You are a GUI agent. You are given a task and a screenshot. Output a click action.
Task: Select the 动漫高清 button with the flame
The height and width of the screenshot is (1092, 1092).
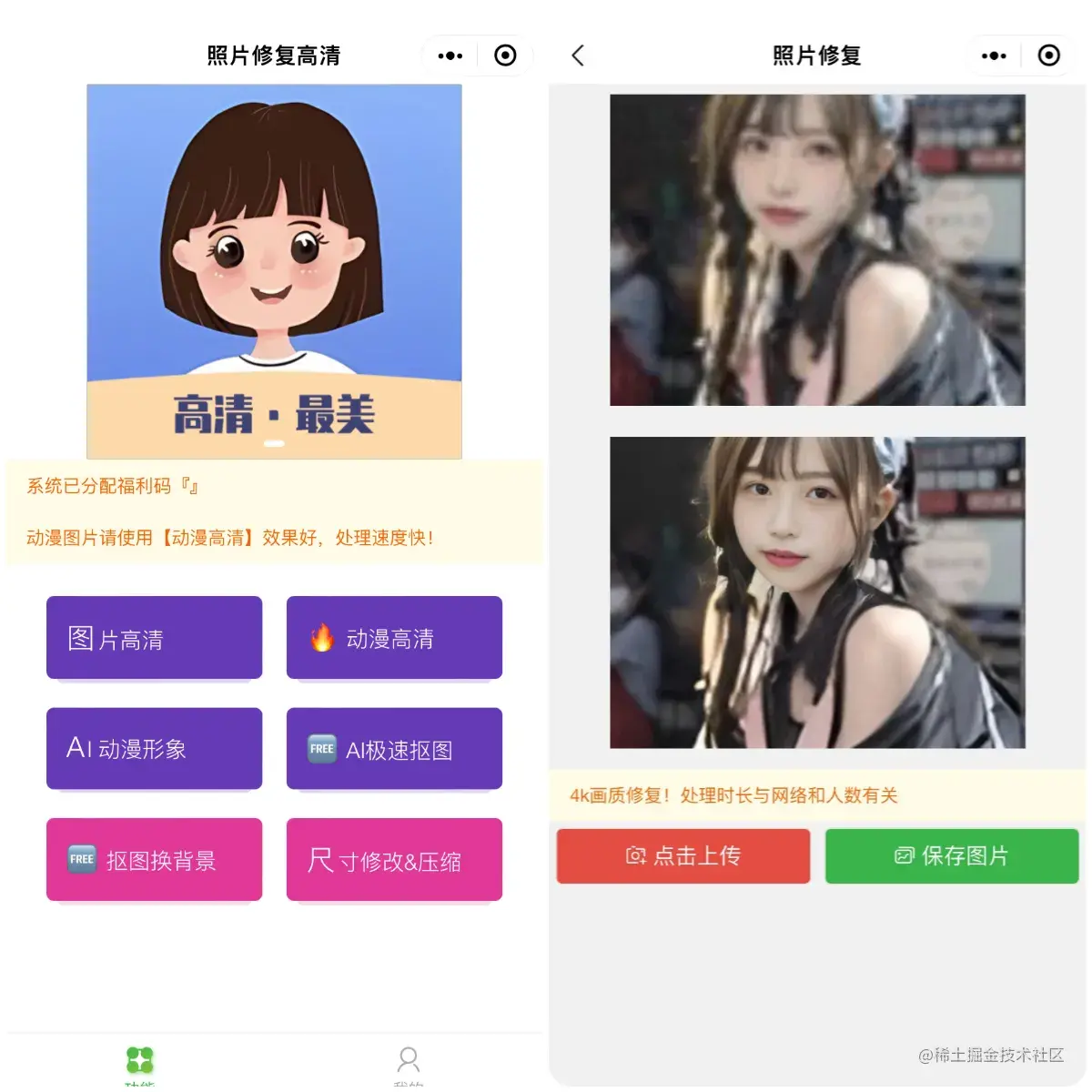394,638
